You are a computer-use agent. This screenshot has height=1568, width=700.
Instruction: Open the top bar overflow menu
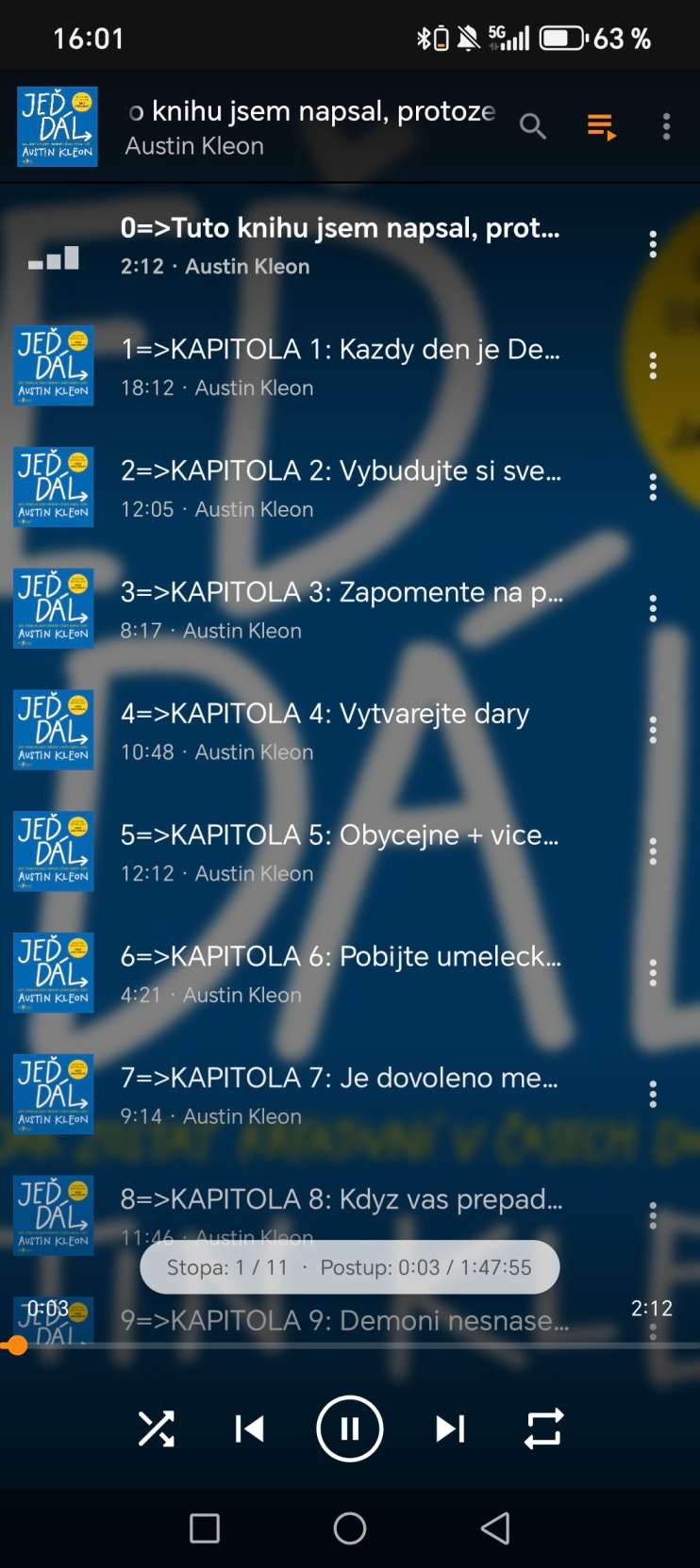tap(666, 126)
